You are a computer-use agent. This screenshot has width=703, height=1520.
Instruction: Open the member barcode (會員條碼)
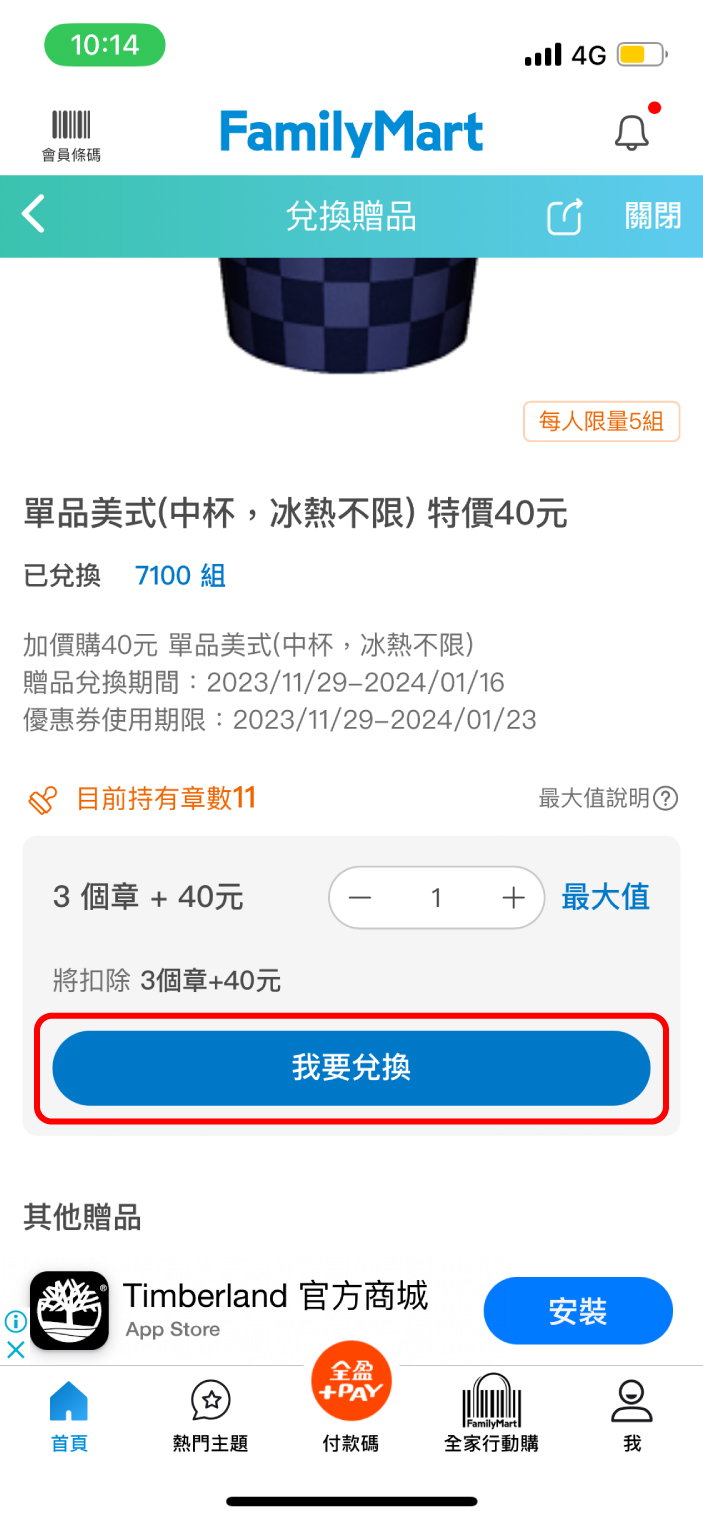click(71, 134)
